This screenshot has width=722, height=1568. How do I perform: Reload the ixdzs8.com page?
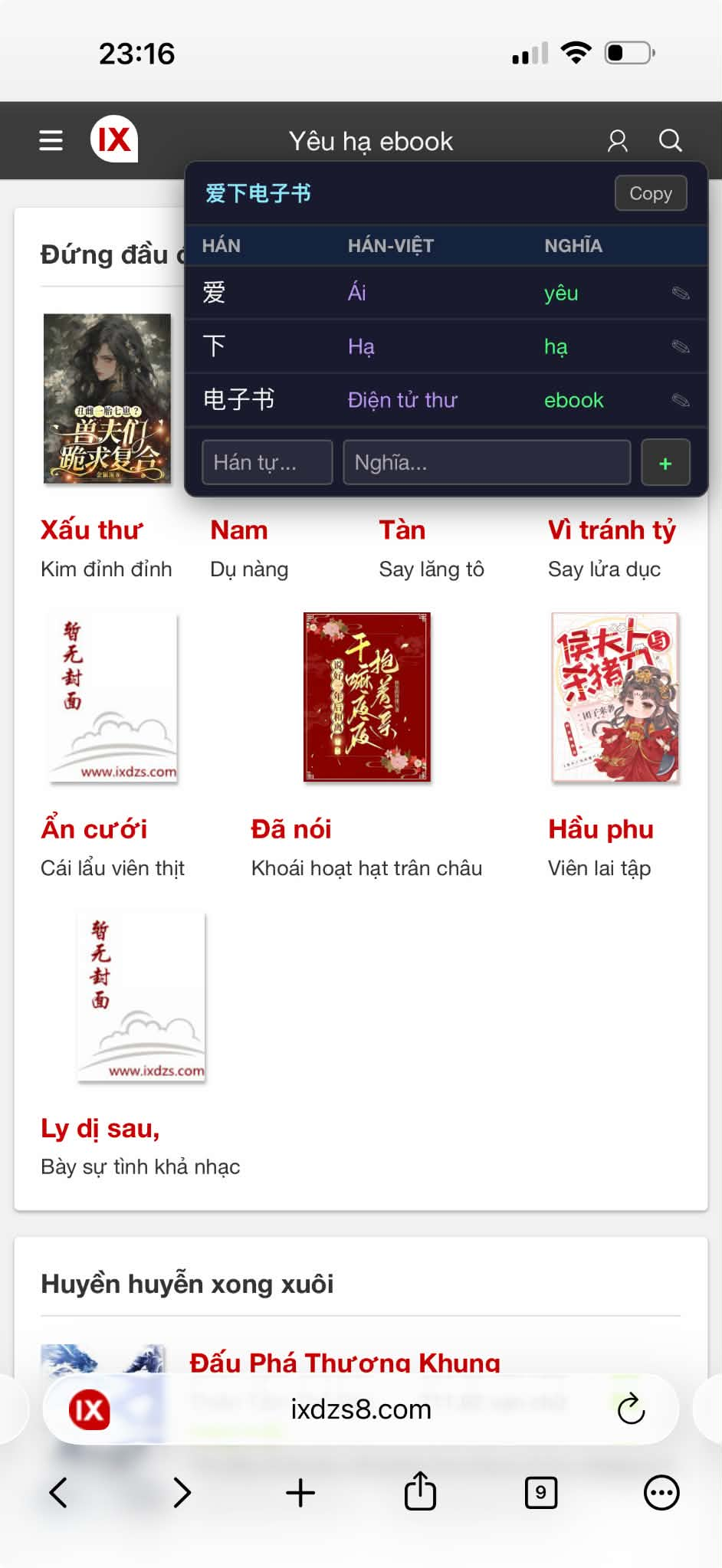point(631,1409)
